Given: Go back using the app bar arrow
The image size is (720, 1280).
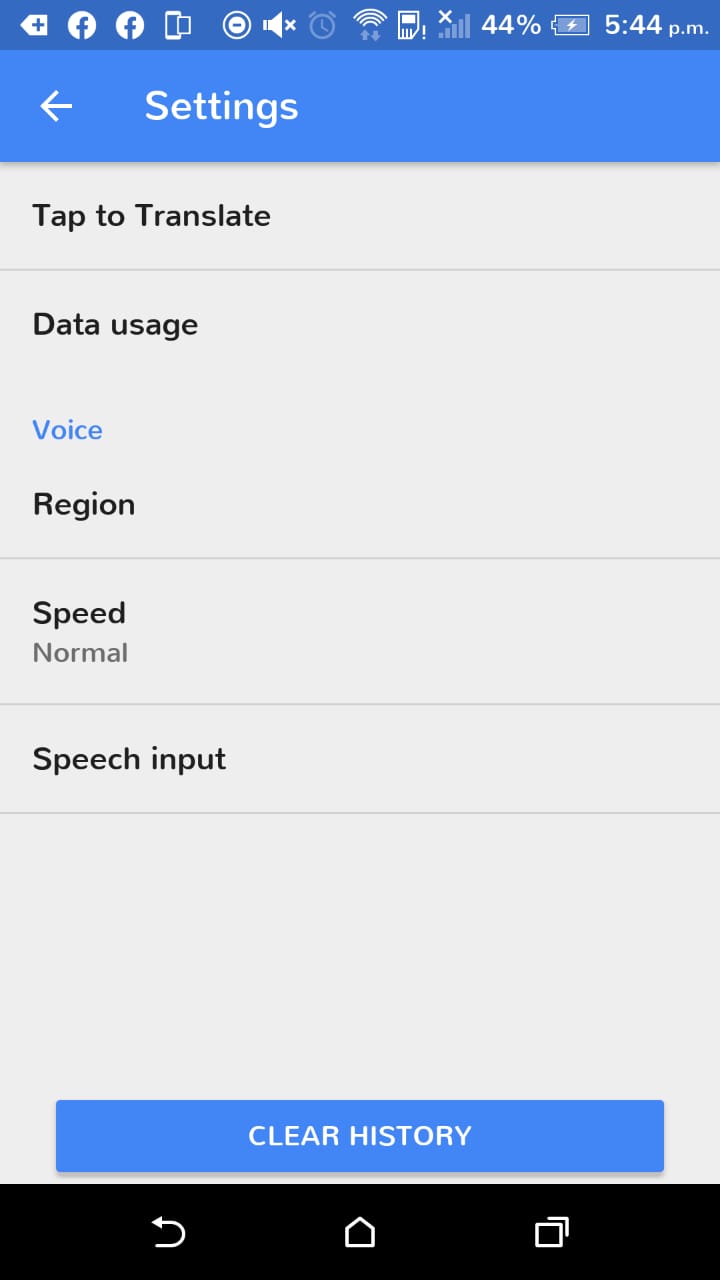Looking at the screenshot, I should point(56,106).
